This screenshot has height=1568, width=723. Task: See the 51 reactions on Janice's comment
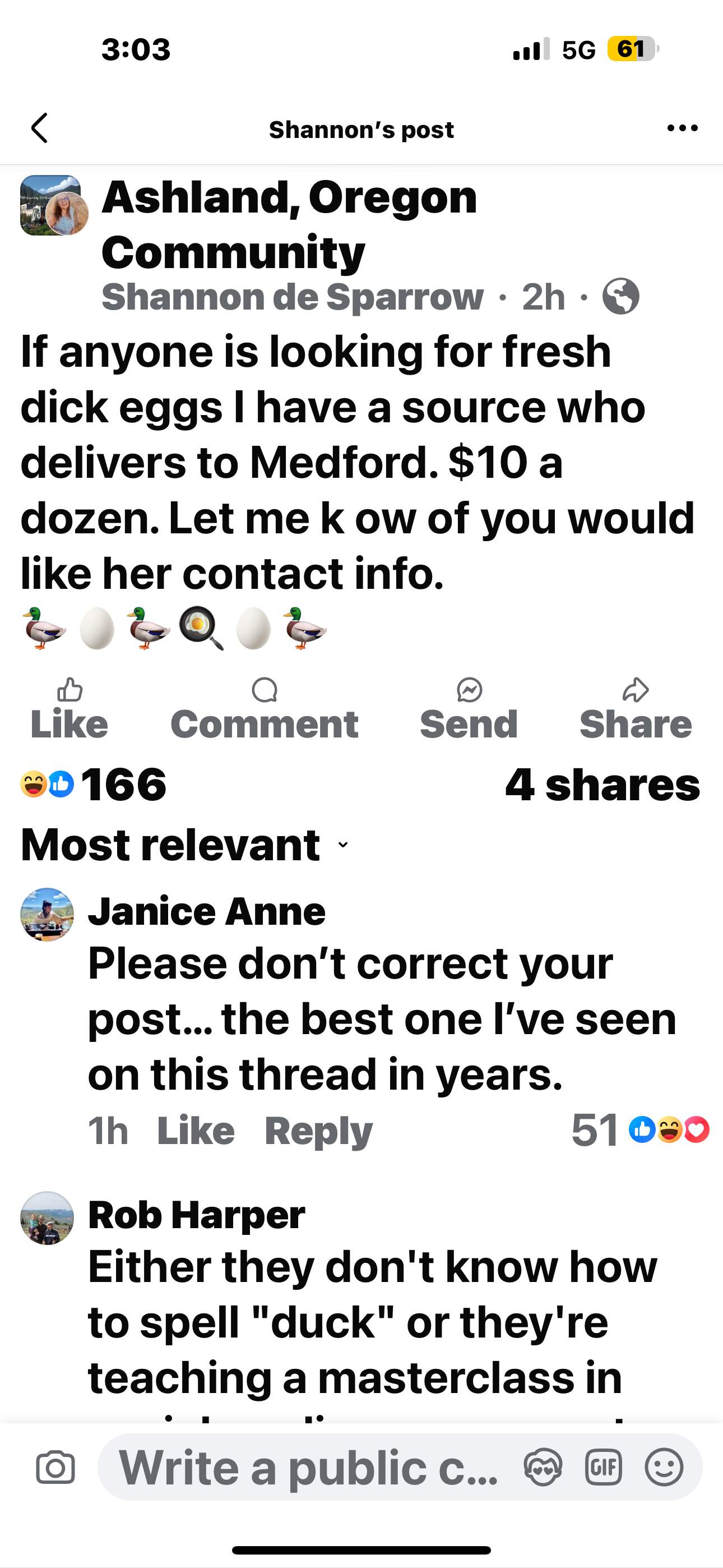click(x=640, y=1130)
